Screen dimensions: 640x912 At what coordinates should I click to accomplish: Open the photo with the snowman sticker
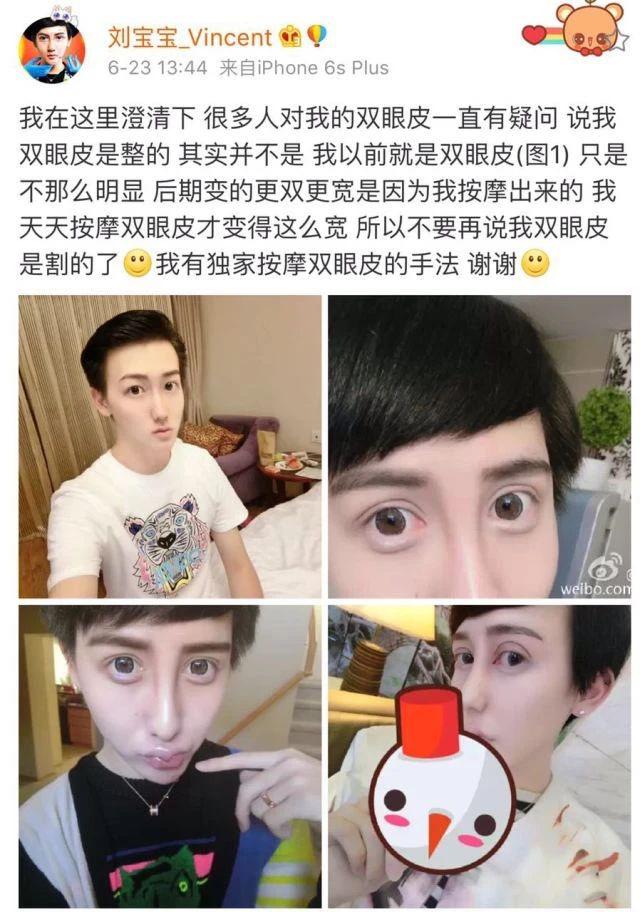pyautogui.click(x=480, y=756)
